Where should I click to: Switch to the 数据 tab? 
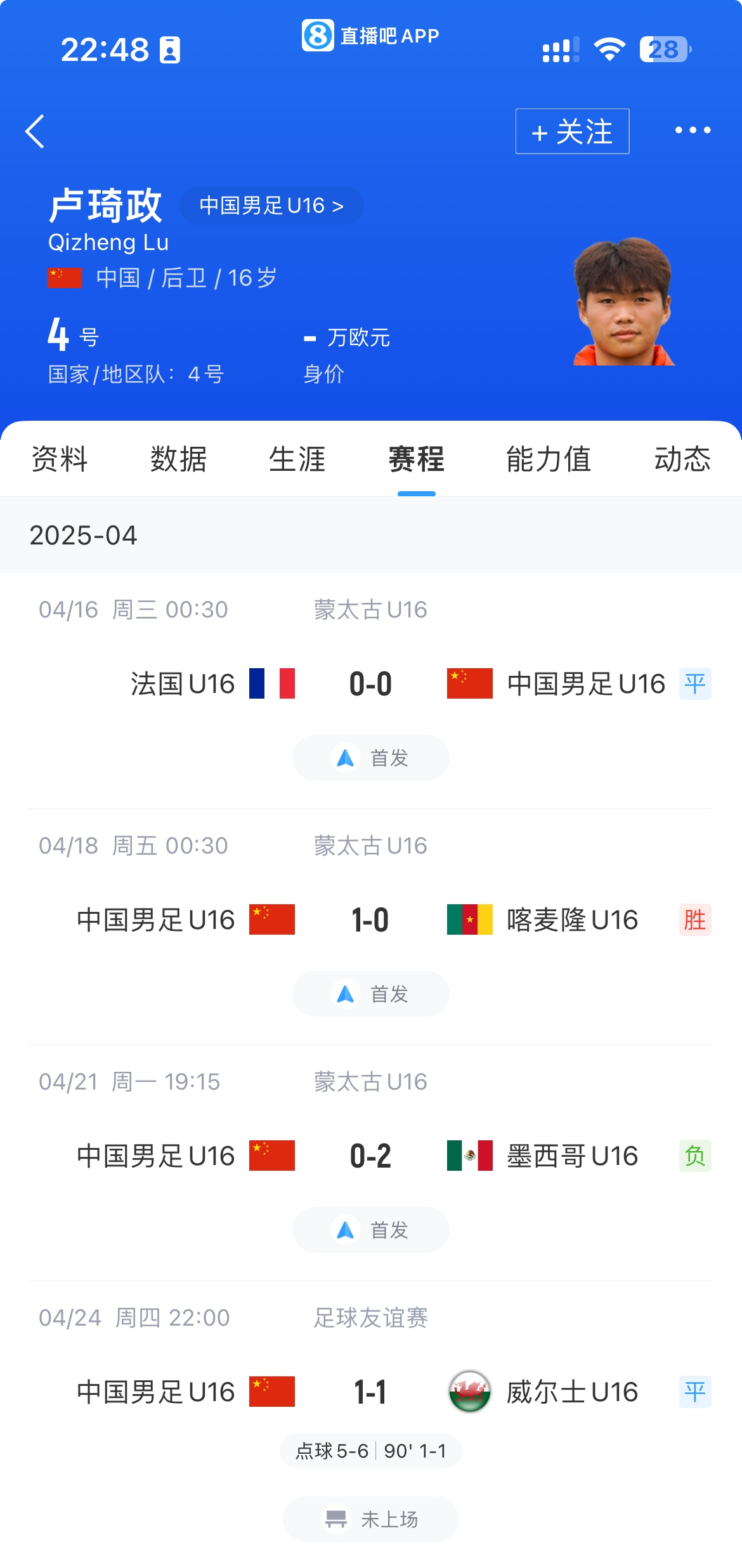tap(178, 459)
